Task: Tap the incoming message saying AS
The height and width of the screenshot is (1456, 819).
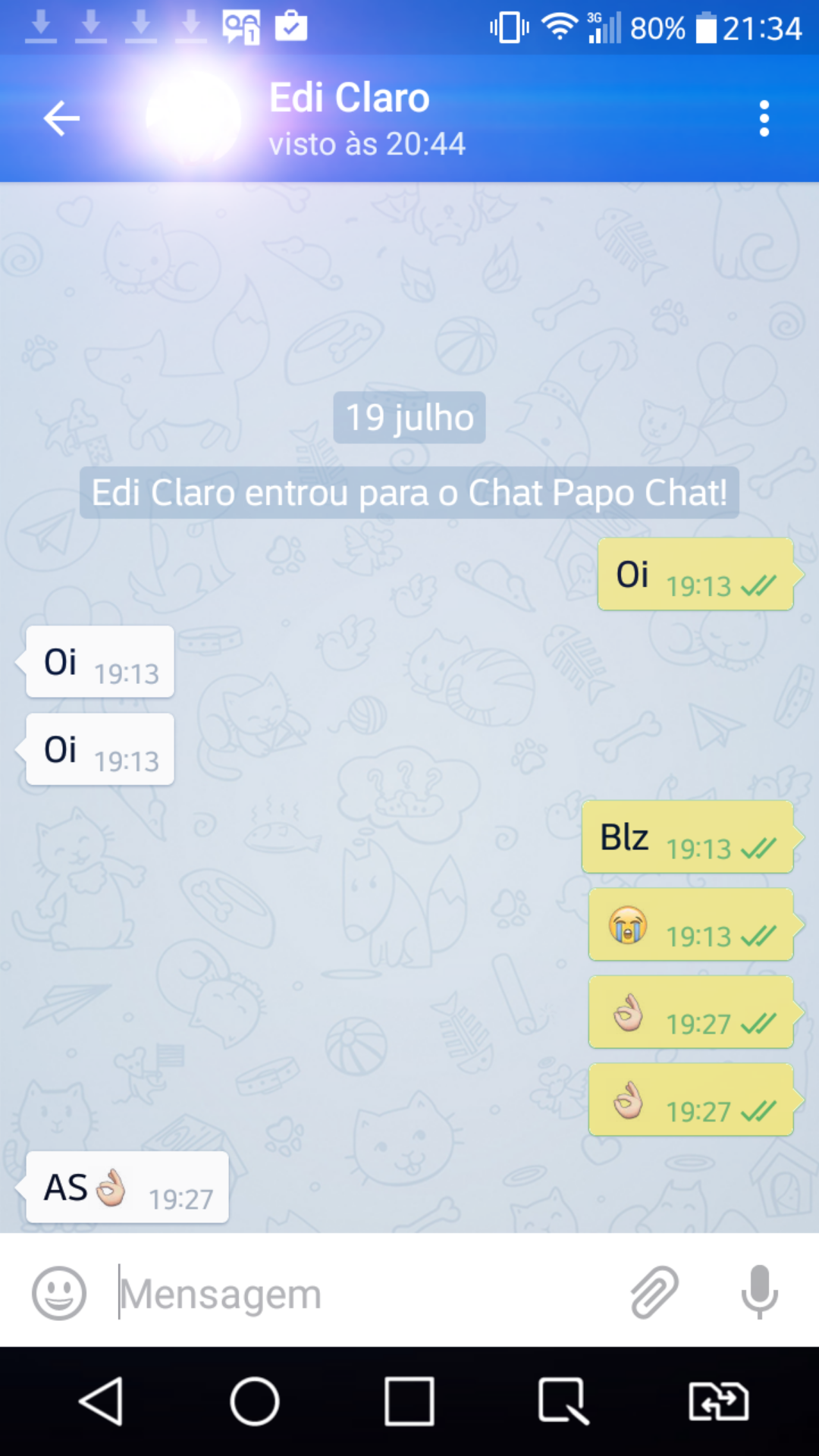Action: tap(125, 1188)
